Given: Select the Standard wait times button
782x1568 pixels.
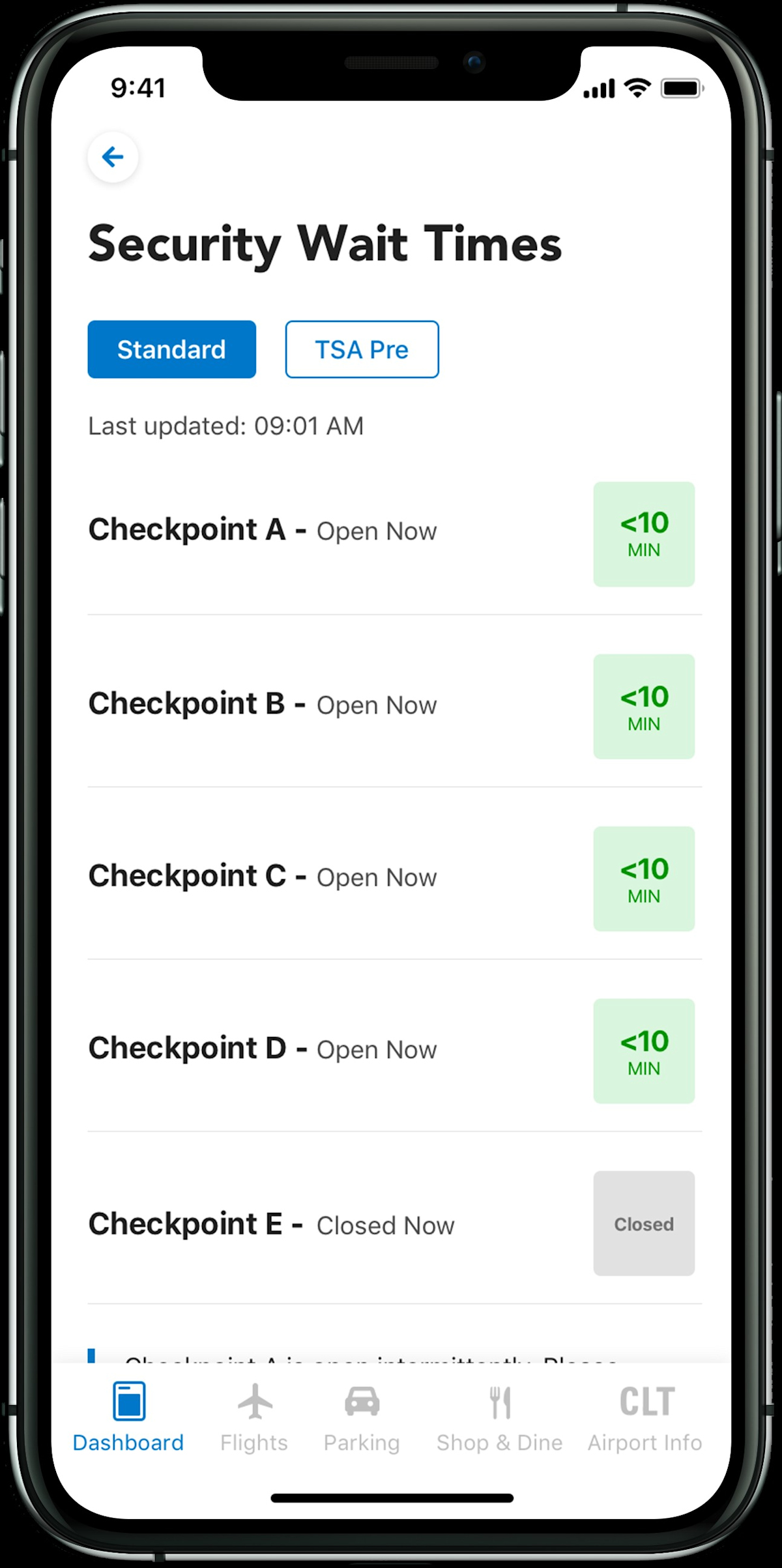Looking at the screenshot, I should [172, 349].
